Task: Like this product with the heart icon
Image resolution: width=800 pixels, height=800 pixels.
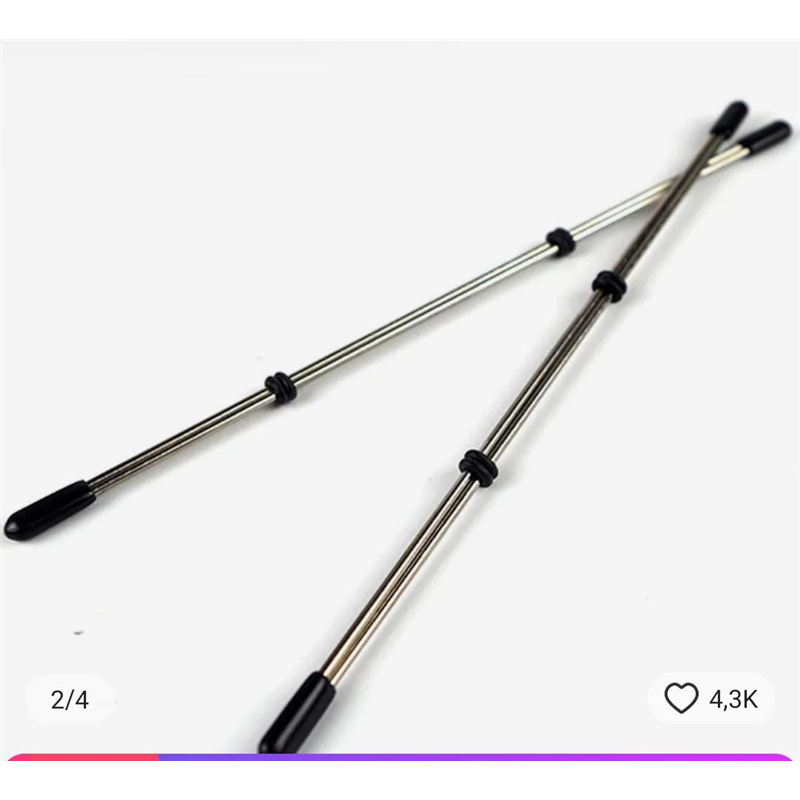Action: [x=682, y=699]
